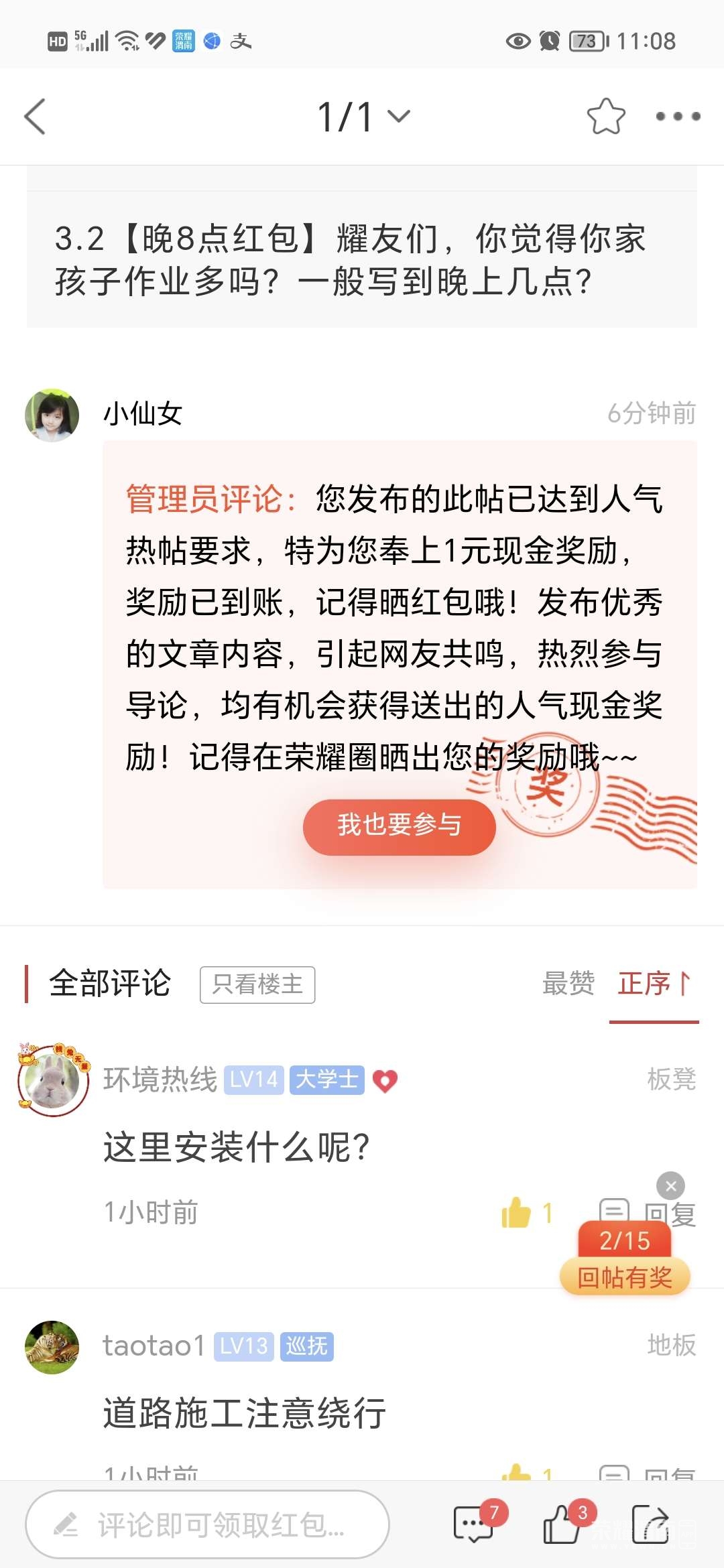Expand the 1/1 page selector

click(363, 117)
